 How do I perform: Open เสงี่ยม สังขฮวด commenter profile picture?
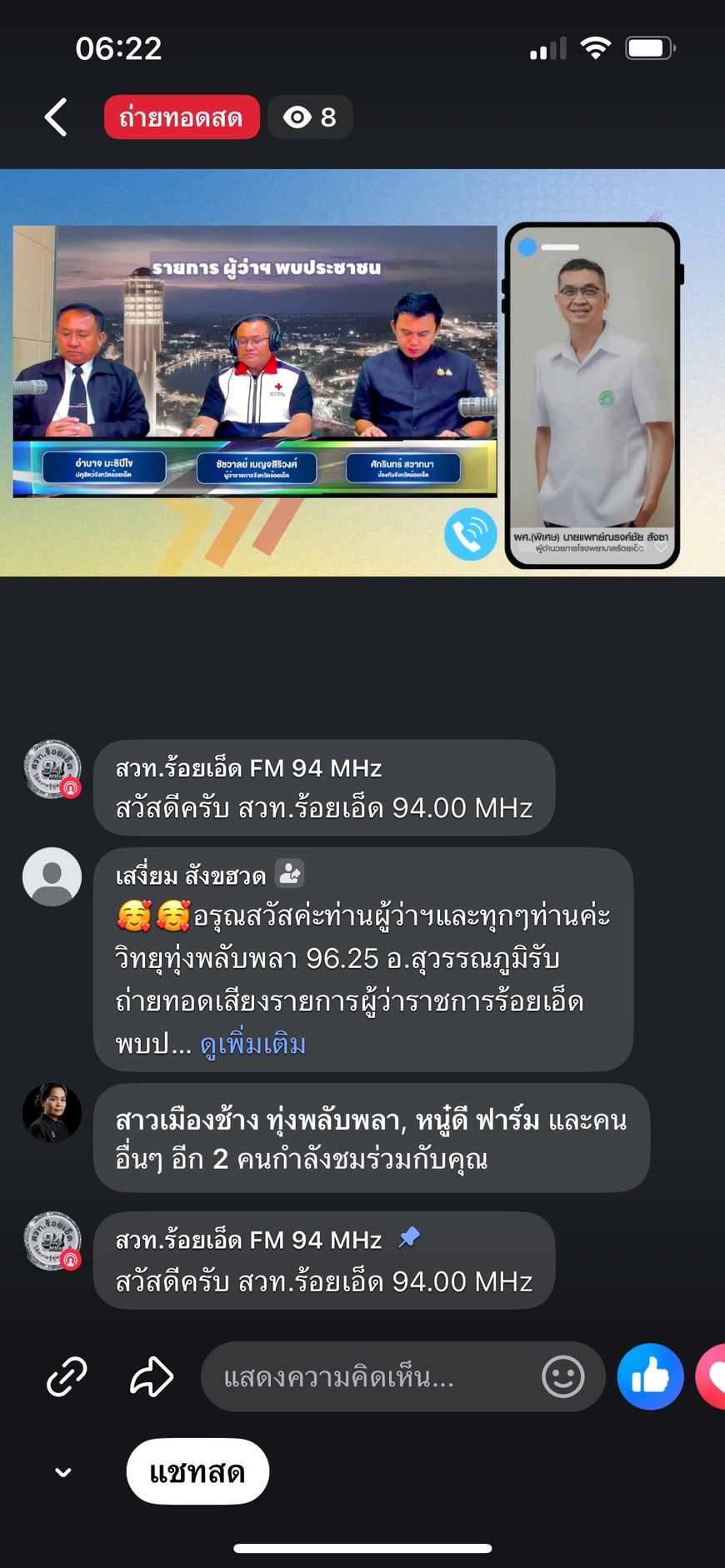pos(52,876)
